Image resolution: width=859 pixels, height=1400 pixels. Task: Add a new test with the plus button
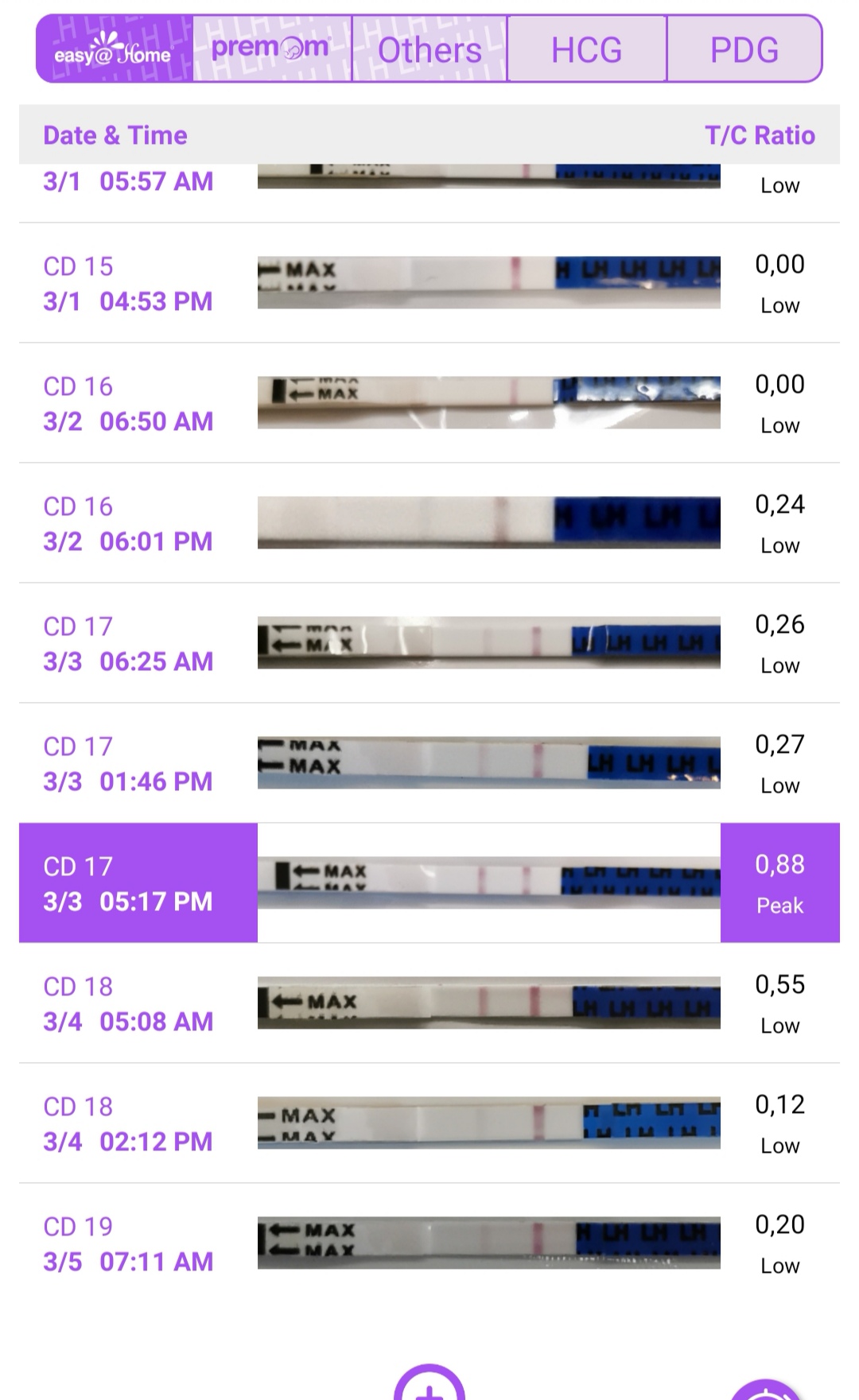point(429,1383)
